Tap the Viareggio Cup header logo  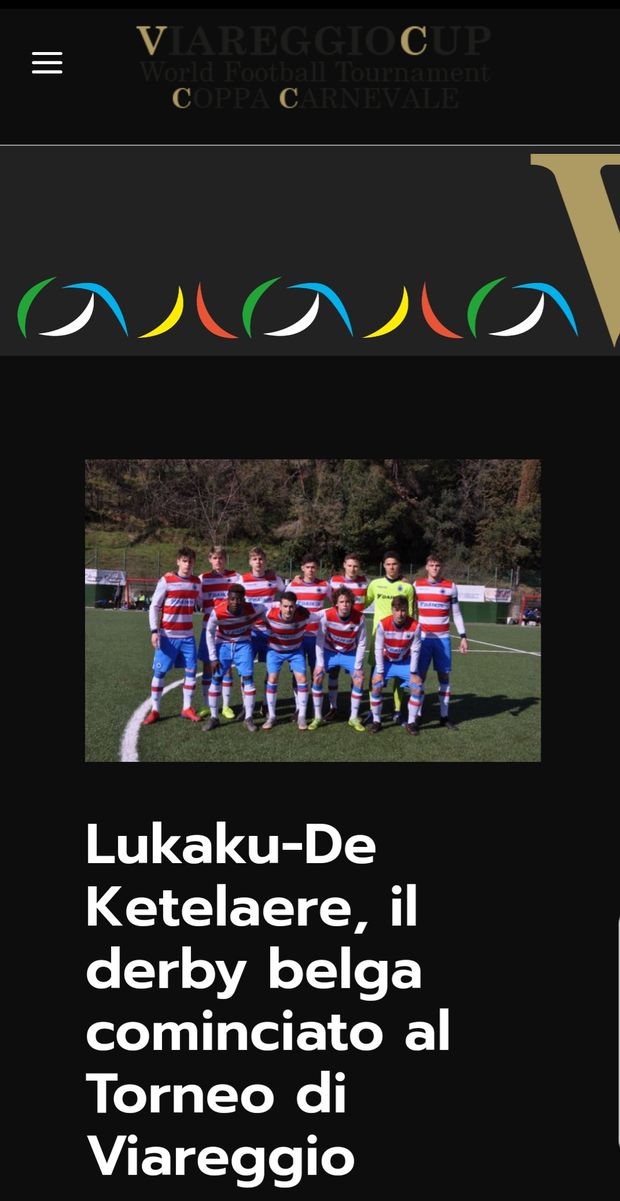tap(314, 67)
